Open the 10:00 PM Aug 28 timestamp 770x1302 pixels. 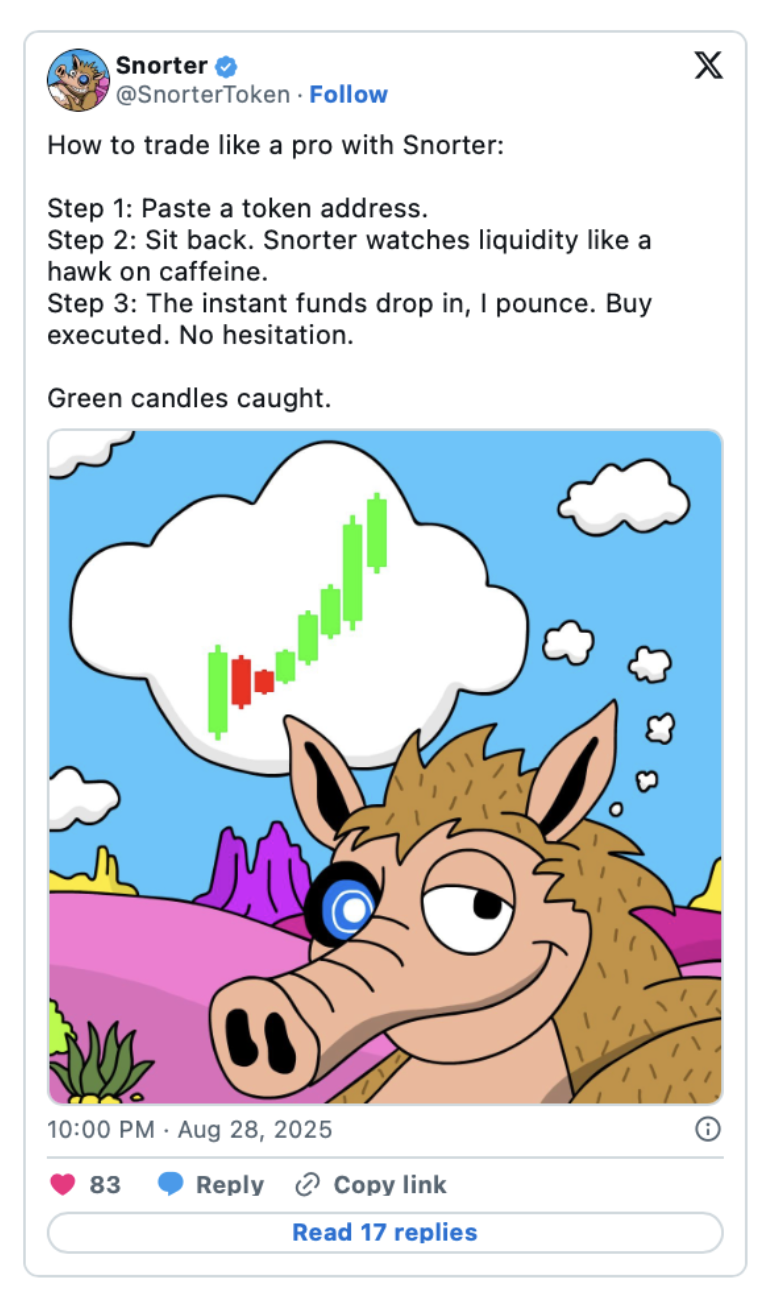pos(189,1130)
